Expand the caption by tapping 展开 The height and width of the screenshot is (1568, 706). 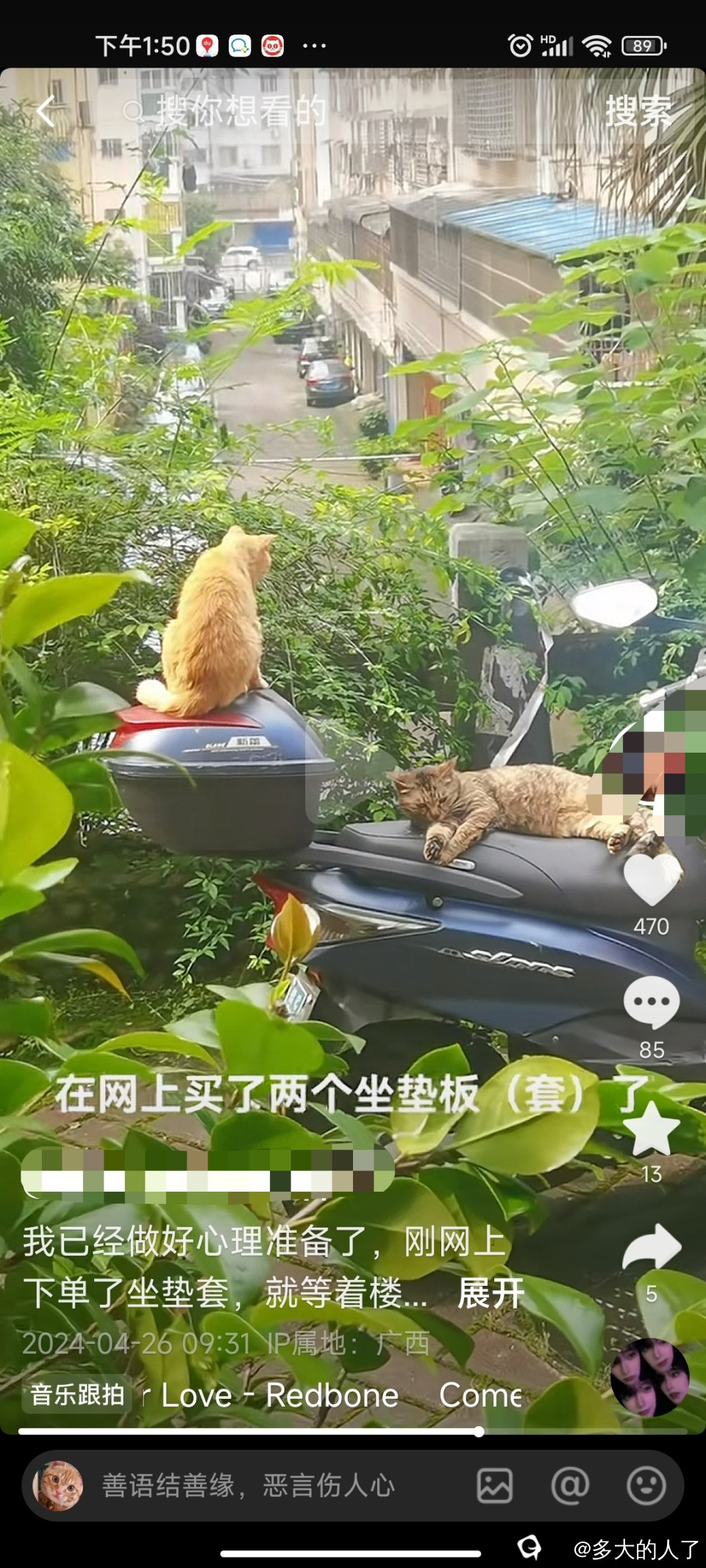coord(491,1293)
